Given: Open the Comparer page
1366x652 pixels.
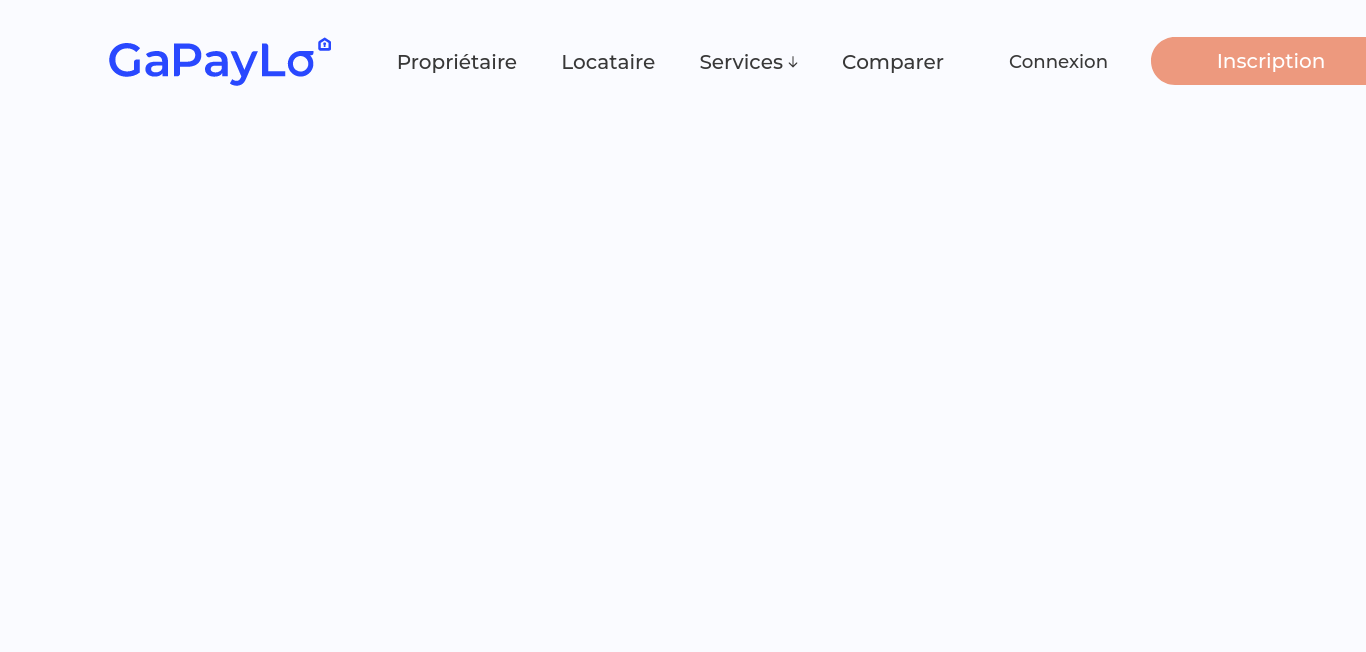Looking at the screenshot, I should click(892, 62).
